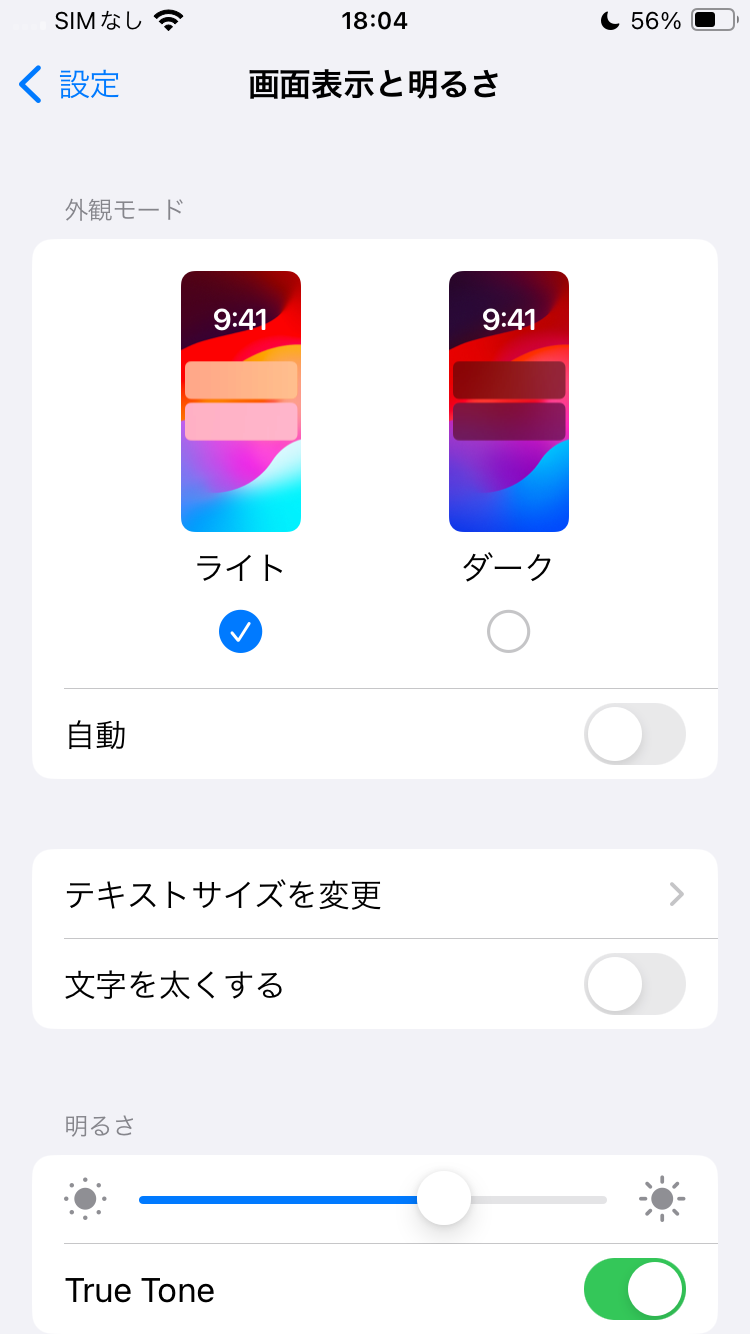
Task: Tap the bright sun icon right of brightness slider
Action: click(x=663, y=1199)
